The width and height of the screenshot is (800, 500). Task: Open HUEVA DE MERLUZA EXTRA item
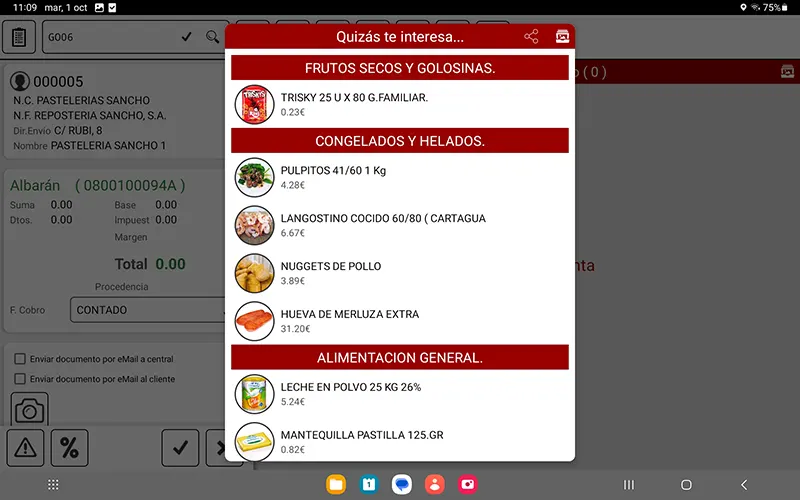tap(400, 321)
